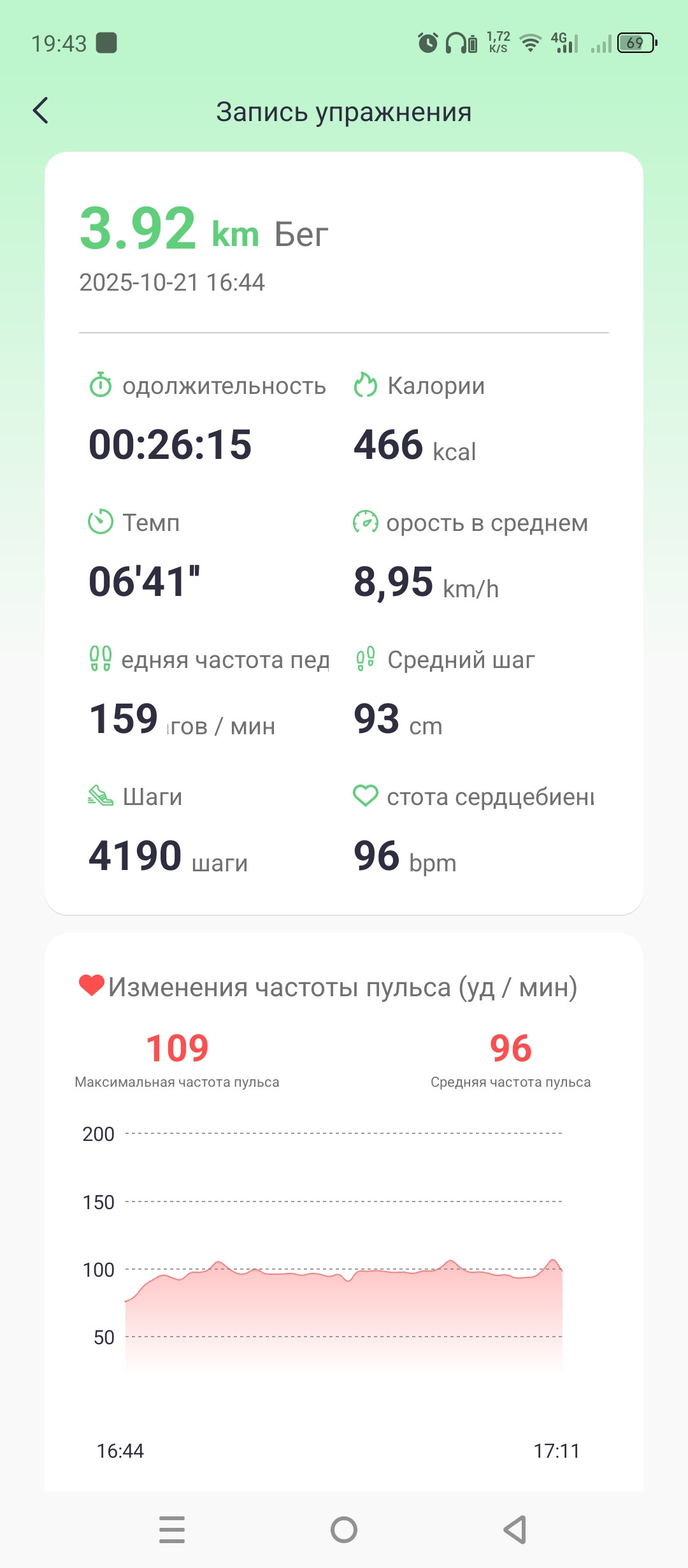688x1568 pixels.
Task: Tap the system home button
Action: click(x=344, y=1529)
